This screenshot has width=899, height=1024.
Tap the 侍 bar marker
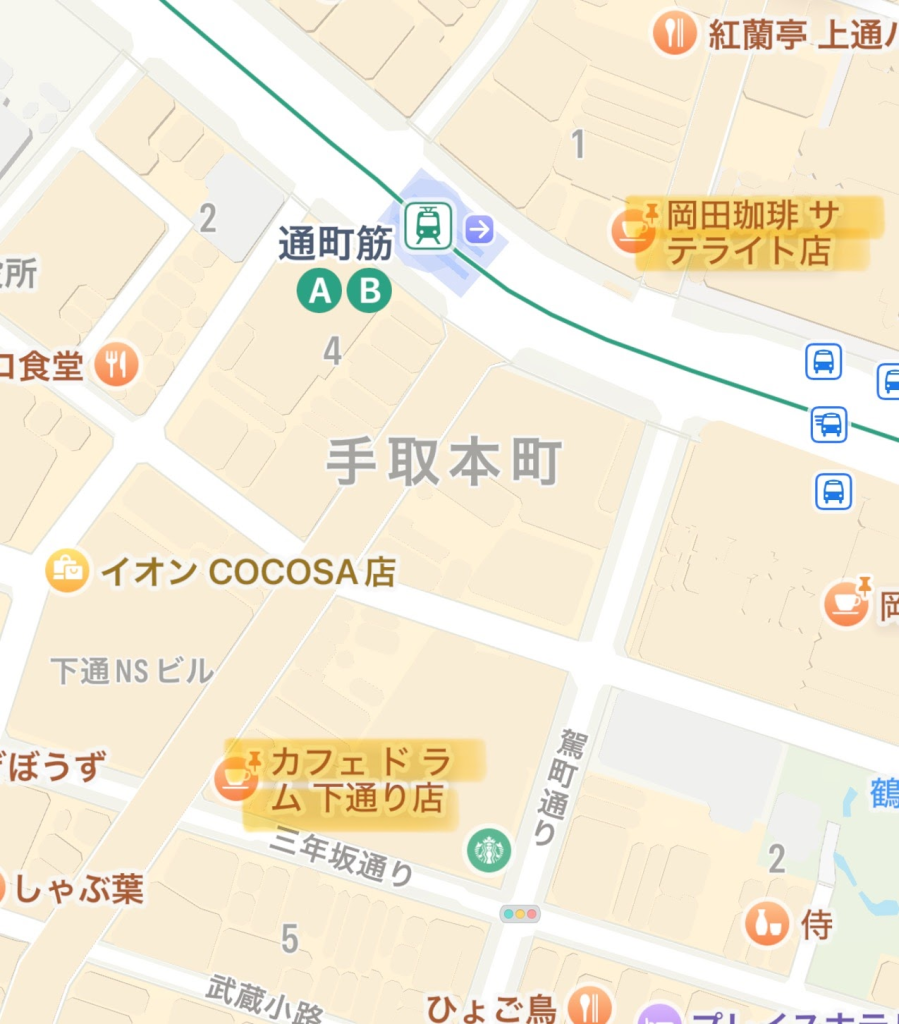point(767,923)
